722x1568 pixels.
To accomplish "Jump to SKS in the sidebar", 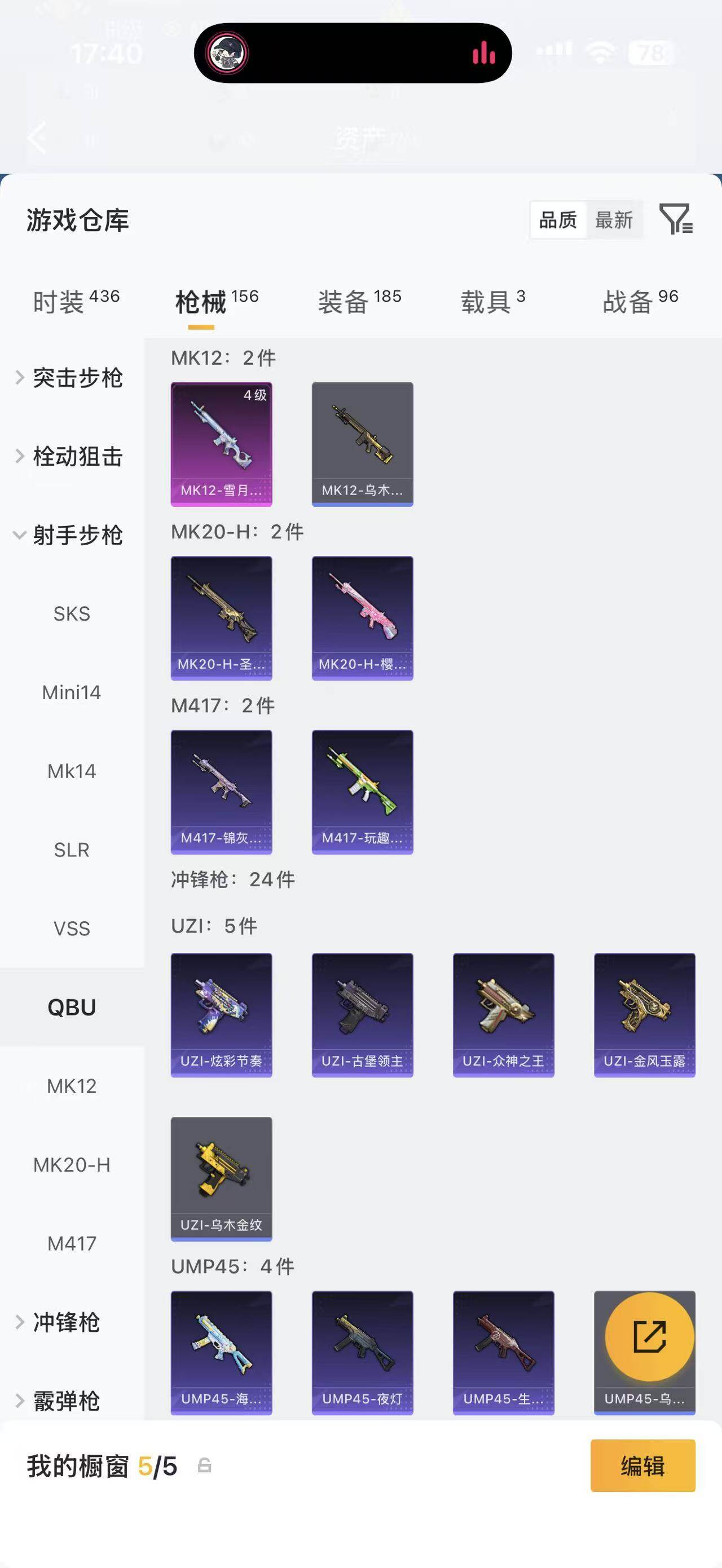I will click(x=72, y=613).
